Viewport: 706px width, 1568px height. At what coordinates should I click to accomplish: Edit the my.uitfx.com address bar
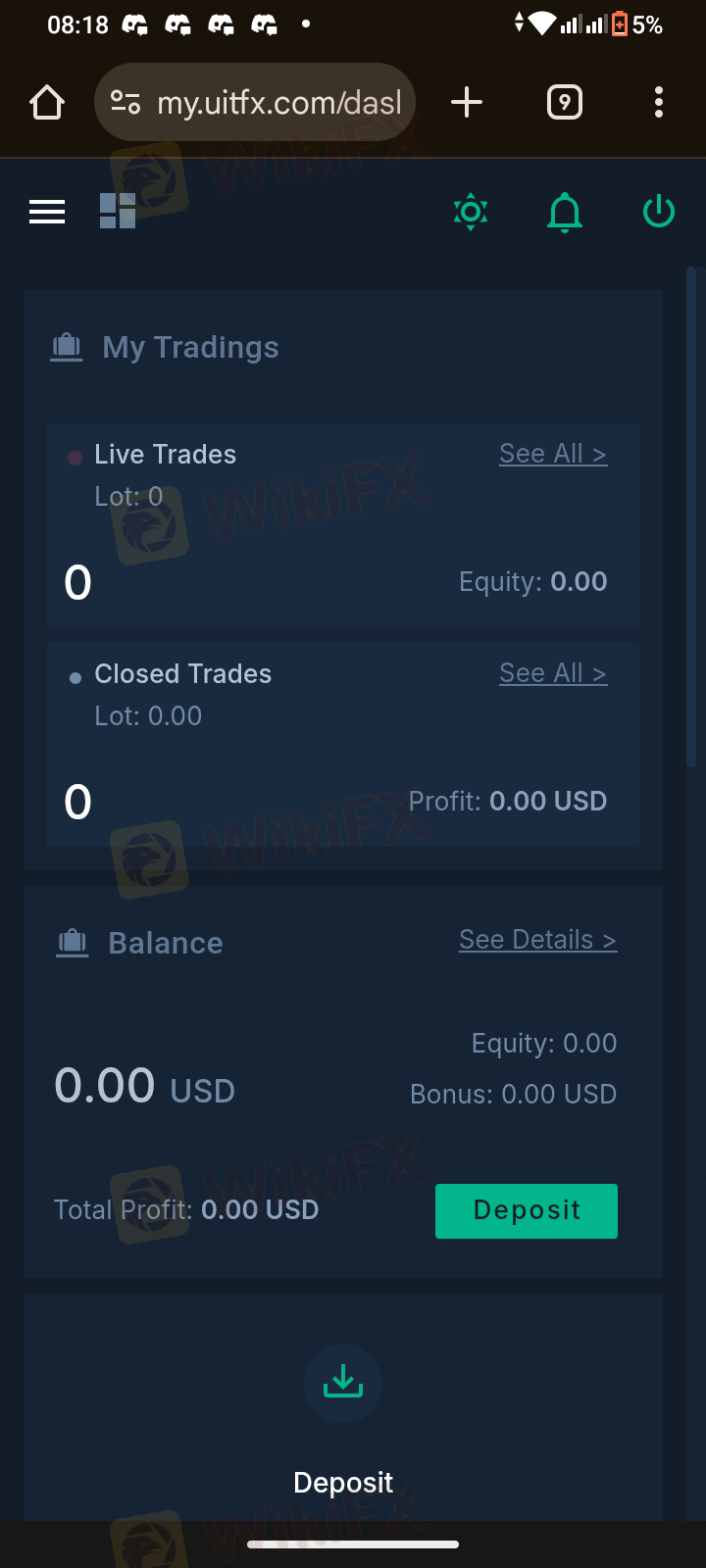255,102
